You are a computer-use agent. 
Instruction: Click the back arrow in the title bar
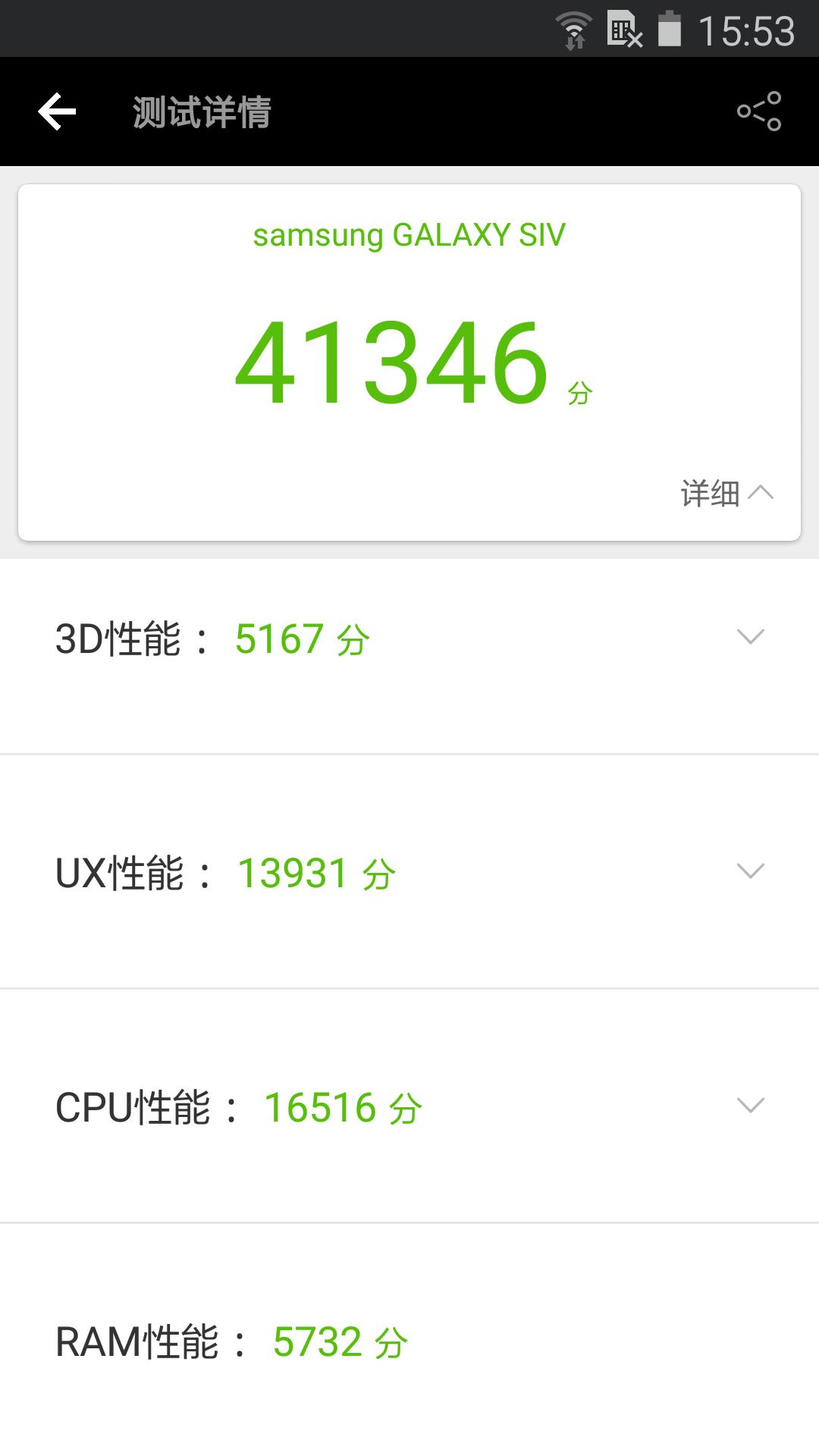coord(57,111)
